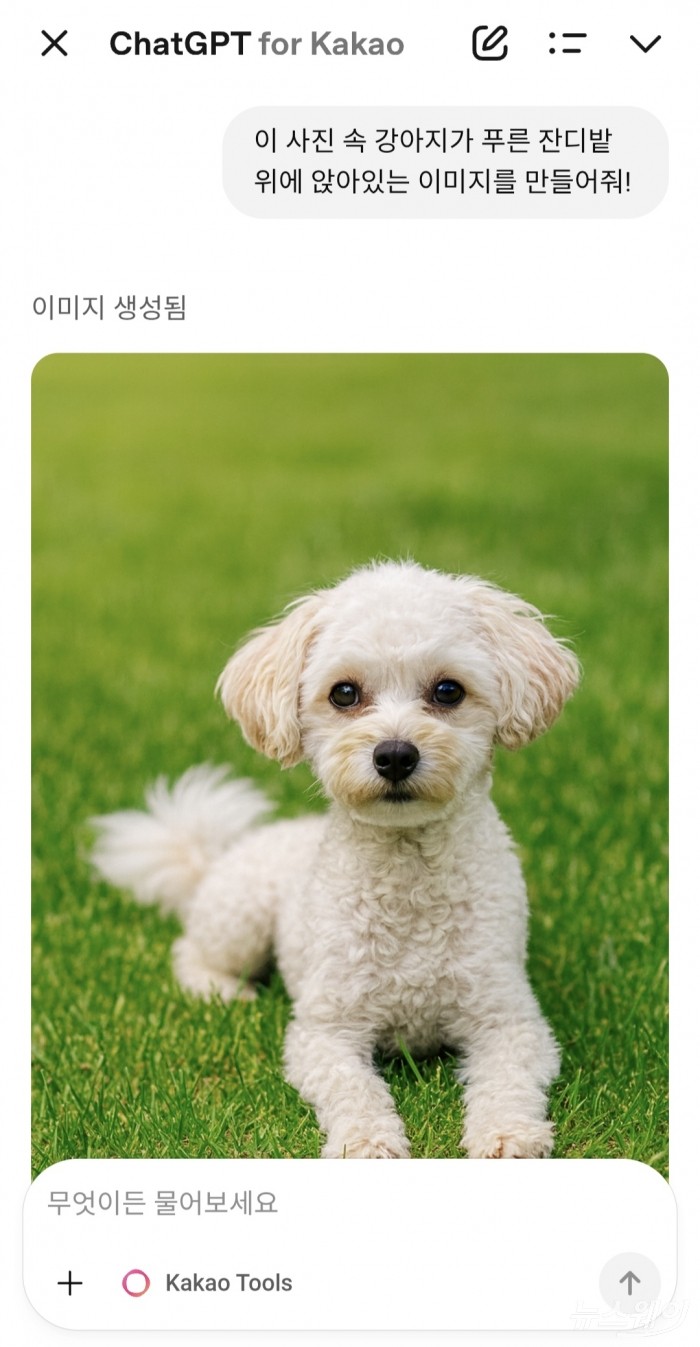Open the chat list menu
Viewport: 700px width, 1347px height.
pyautogui.click(x=567, y=43)
